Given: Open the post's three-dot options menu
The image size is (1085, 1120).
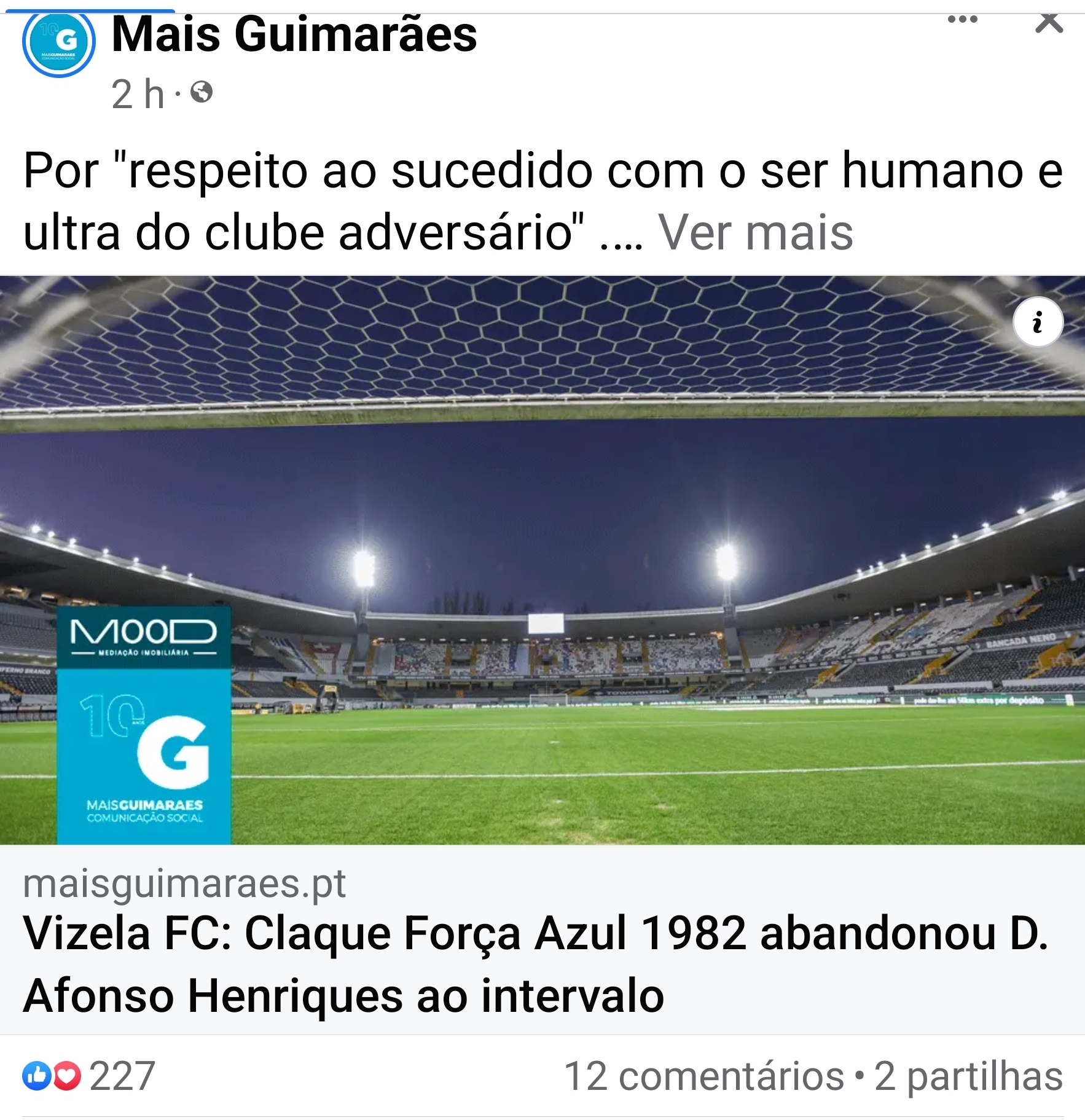Looking at the screenshot, I should (962, 20).
